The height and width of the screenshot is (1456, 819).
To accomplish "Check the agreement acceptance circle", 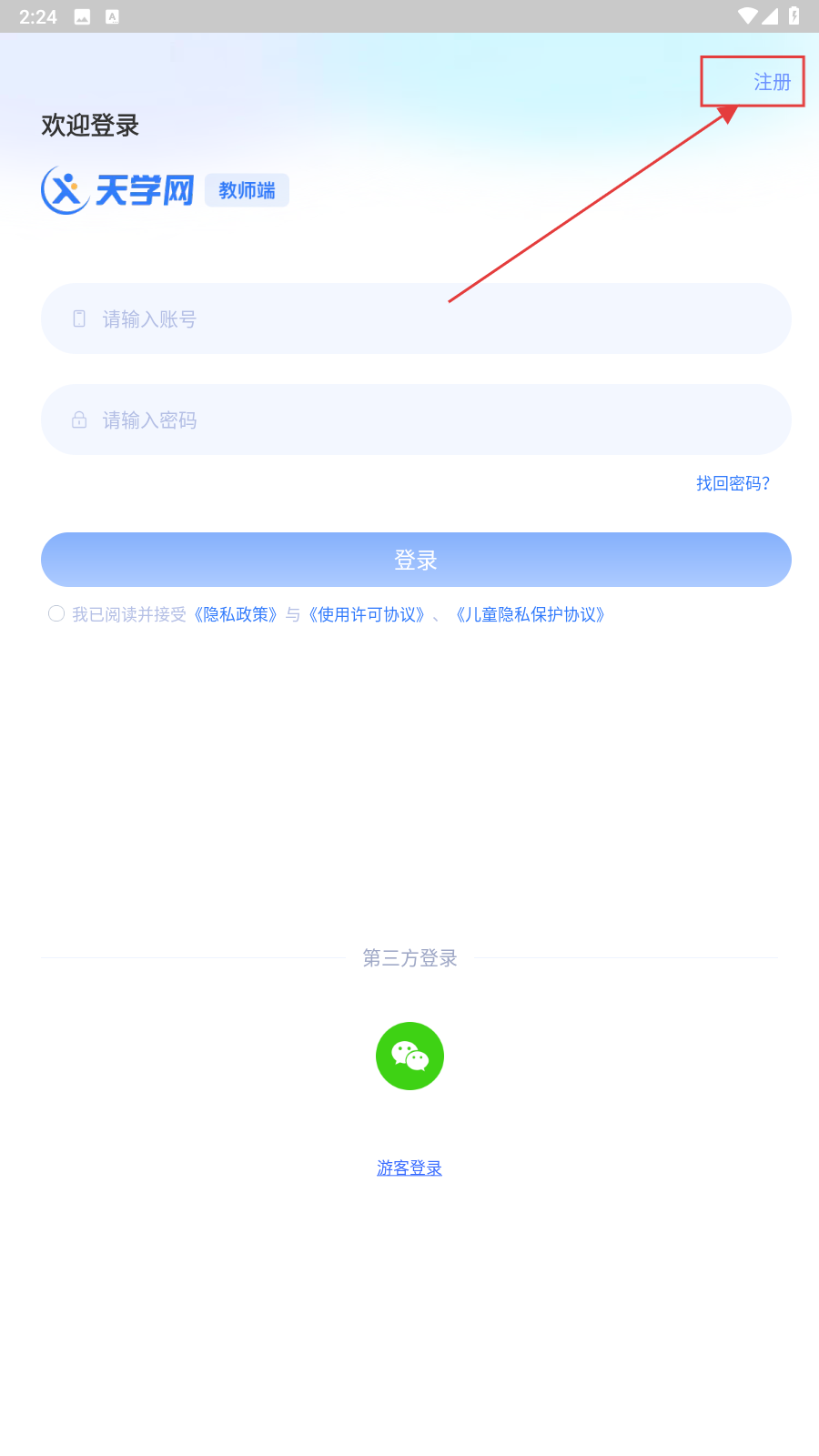I will [x=56, y=613].
